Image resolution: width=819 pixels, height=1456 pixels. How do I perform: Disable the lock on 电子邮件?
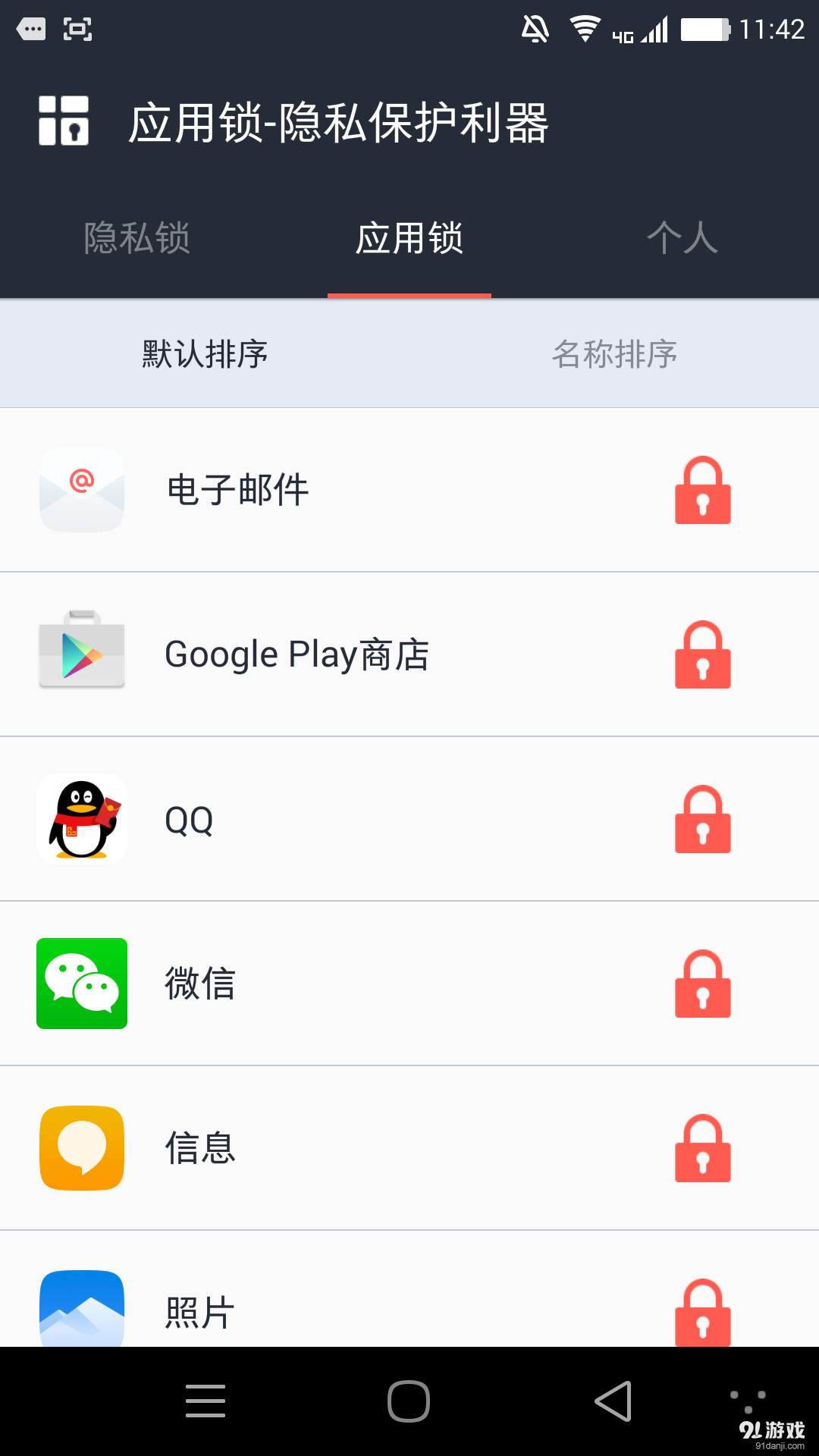tap(702, 490)
